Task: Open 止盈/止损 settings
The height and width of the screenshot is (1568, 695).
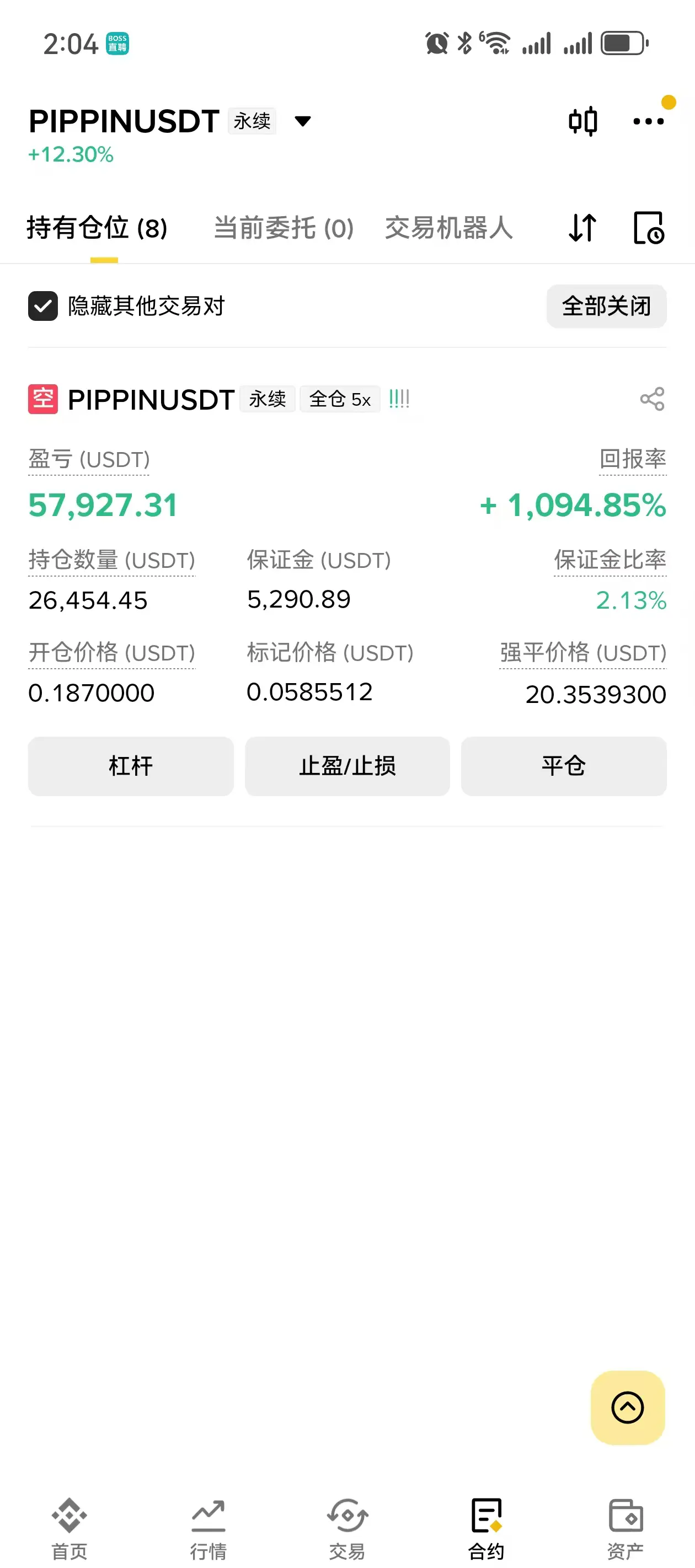Action: (x=347, y=766)
